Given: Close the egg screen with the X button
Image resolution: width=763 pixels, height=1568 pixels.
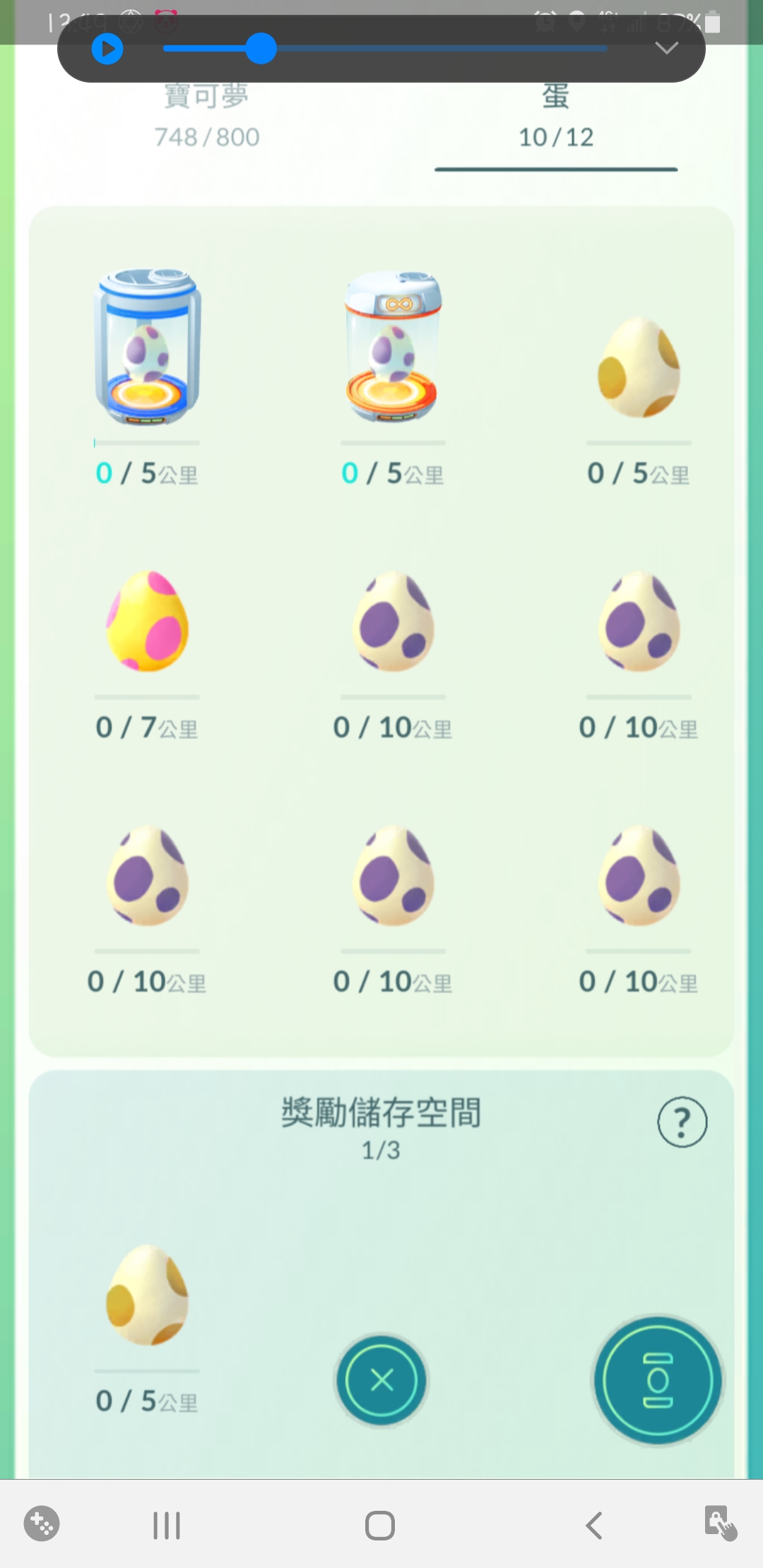Looking at the screenshot, I should click(x=381, y=1379).
